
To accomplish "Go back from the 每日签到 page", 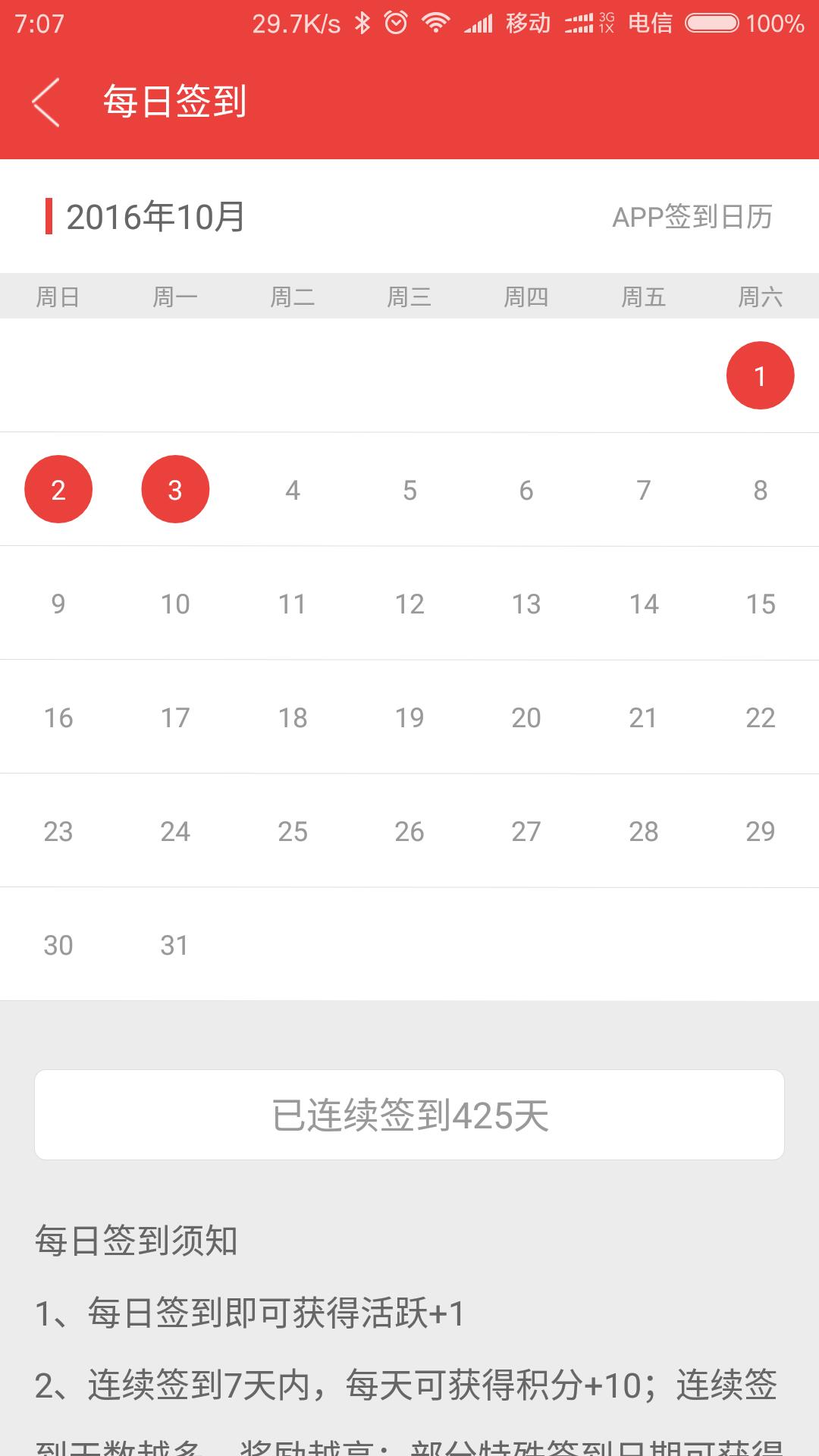I will (x=45, y=102).
